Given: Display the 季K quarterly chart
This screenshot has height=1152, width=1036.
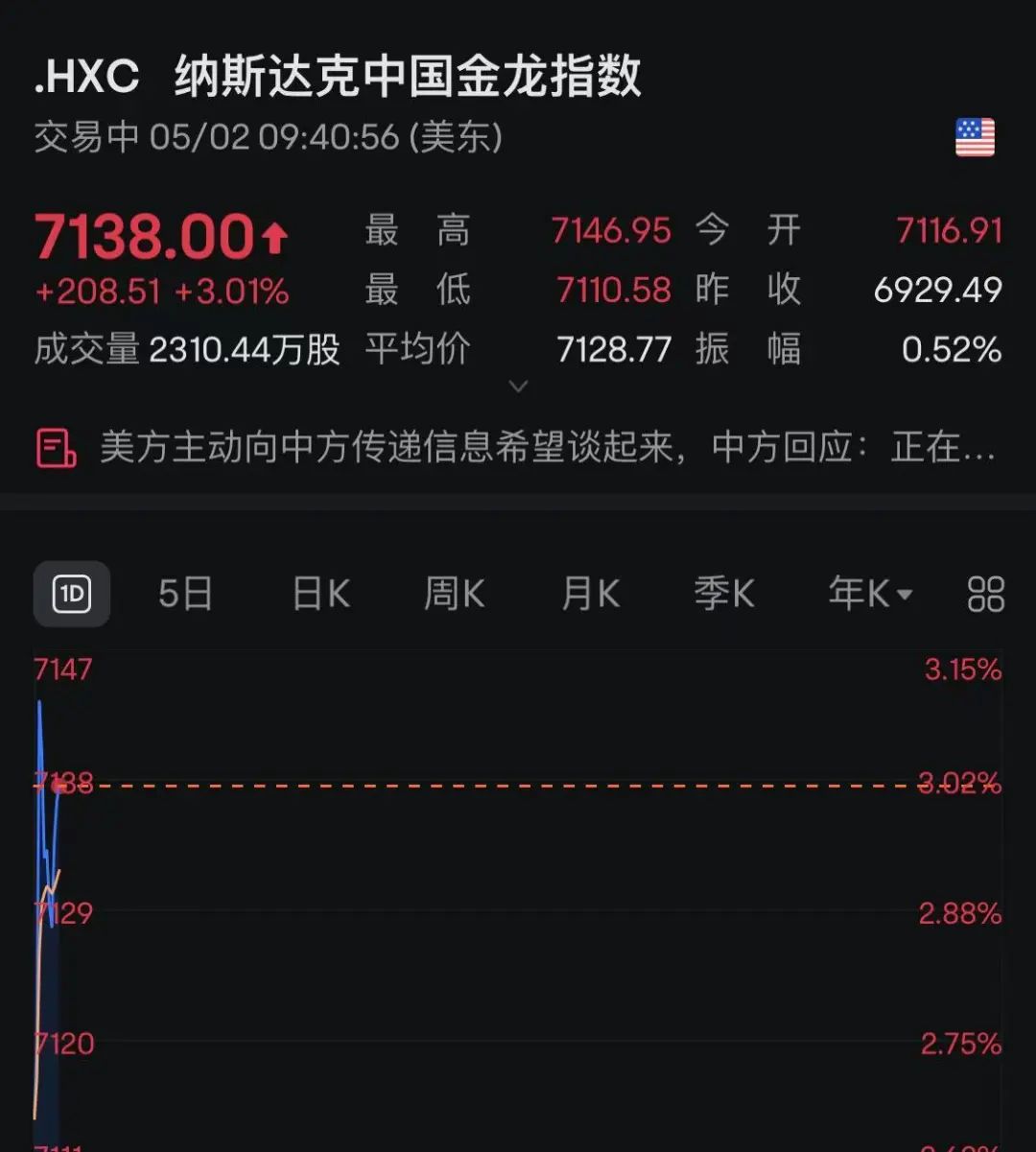Looking at the screenshot, I should [x=724, y=595].
